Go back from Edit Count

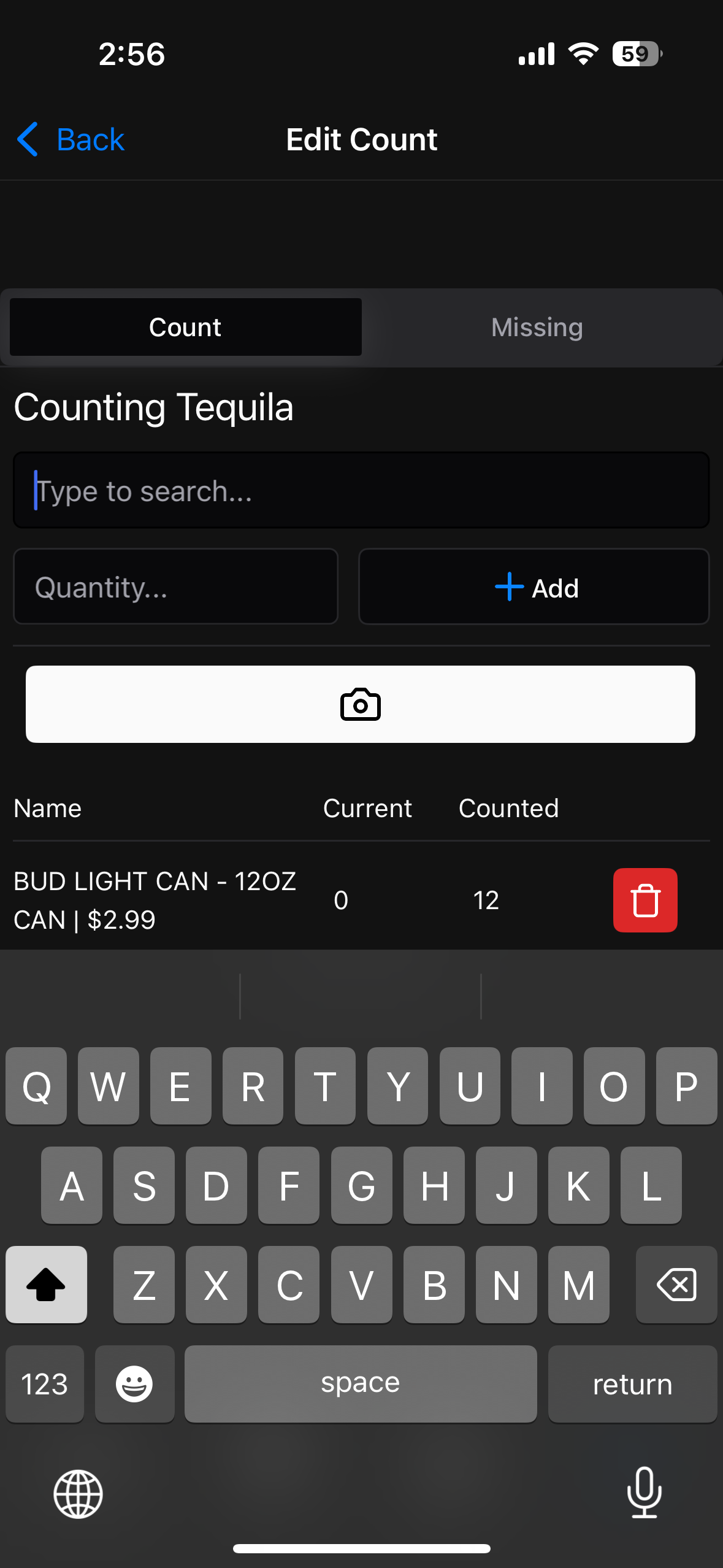pyautogui.click(x=71, y=140)
